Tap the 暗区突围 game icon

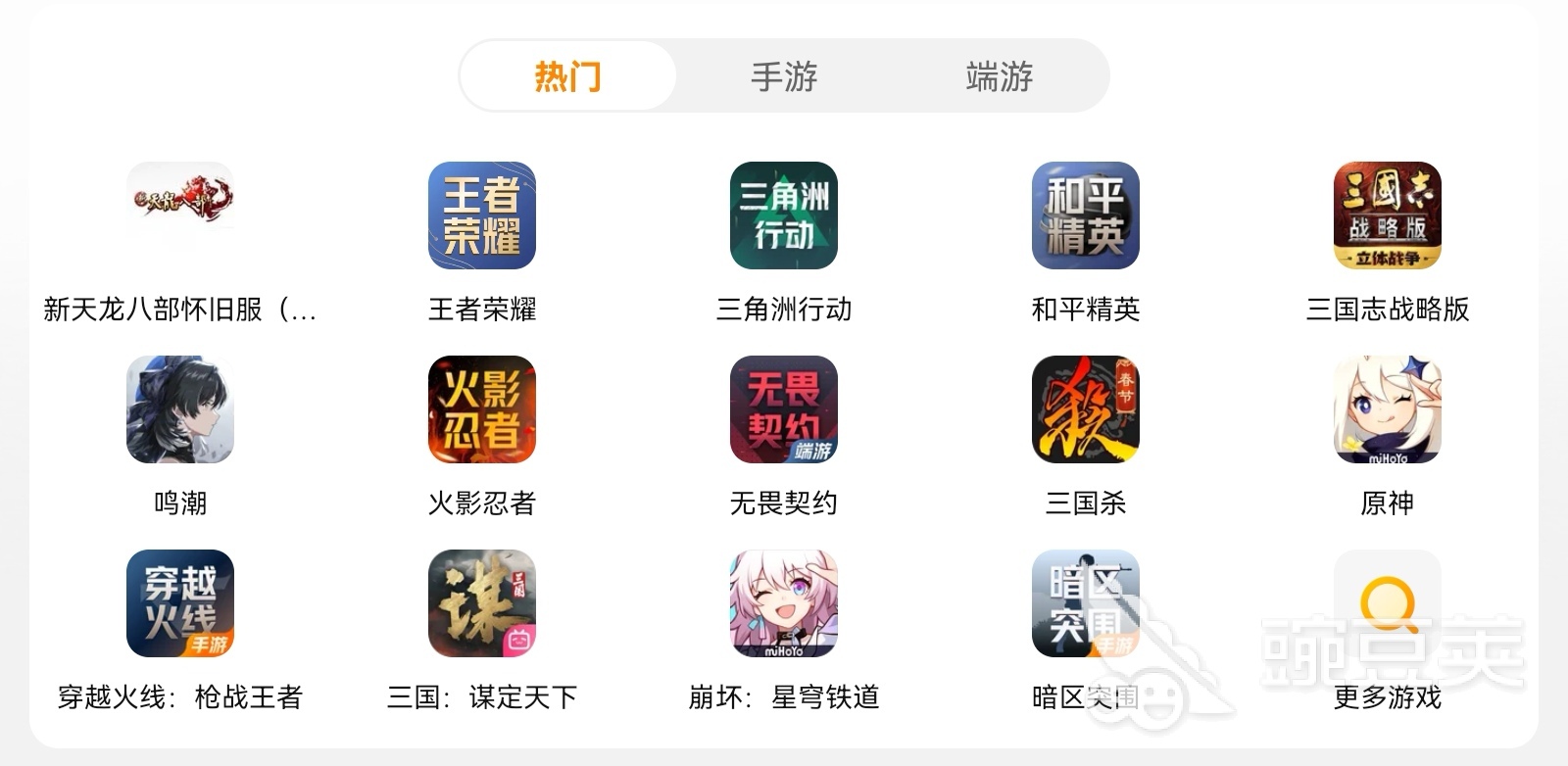click(x=1086, y=603)
